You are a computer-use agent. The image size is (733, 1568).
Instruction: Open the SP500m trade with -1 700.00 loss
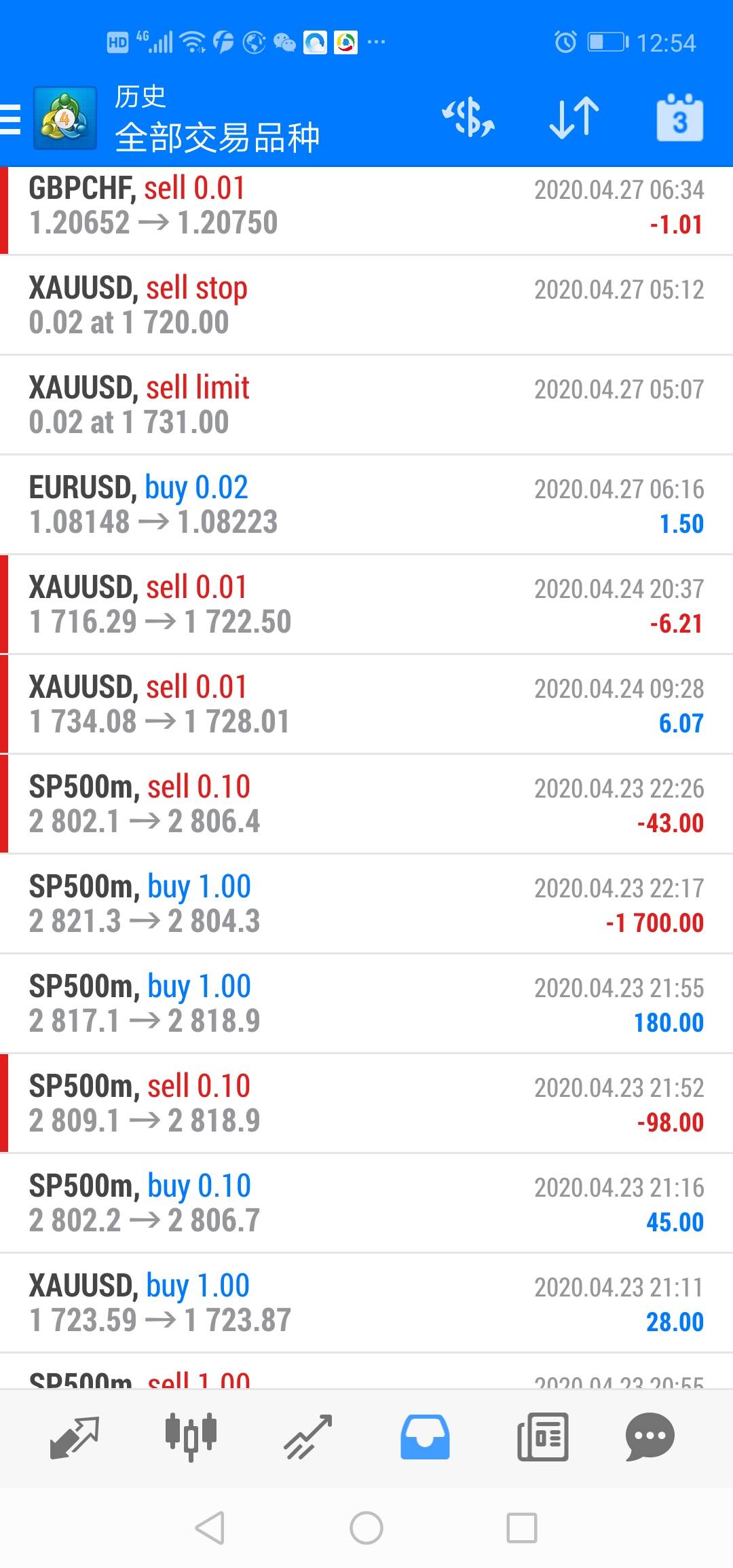point(366,904)
